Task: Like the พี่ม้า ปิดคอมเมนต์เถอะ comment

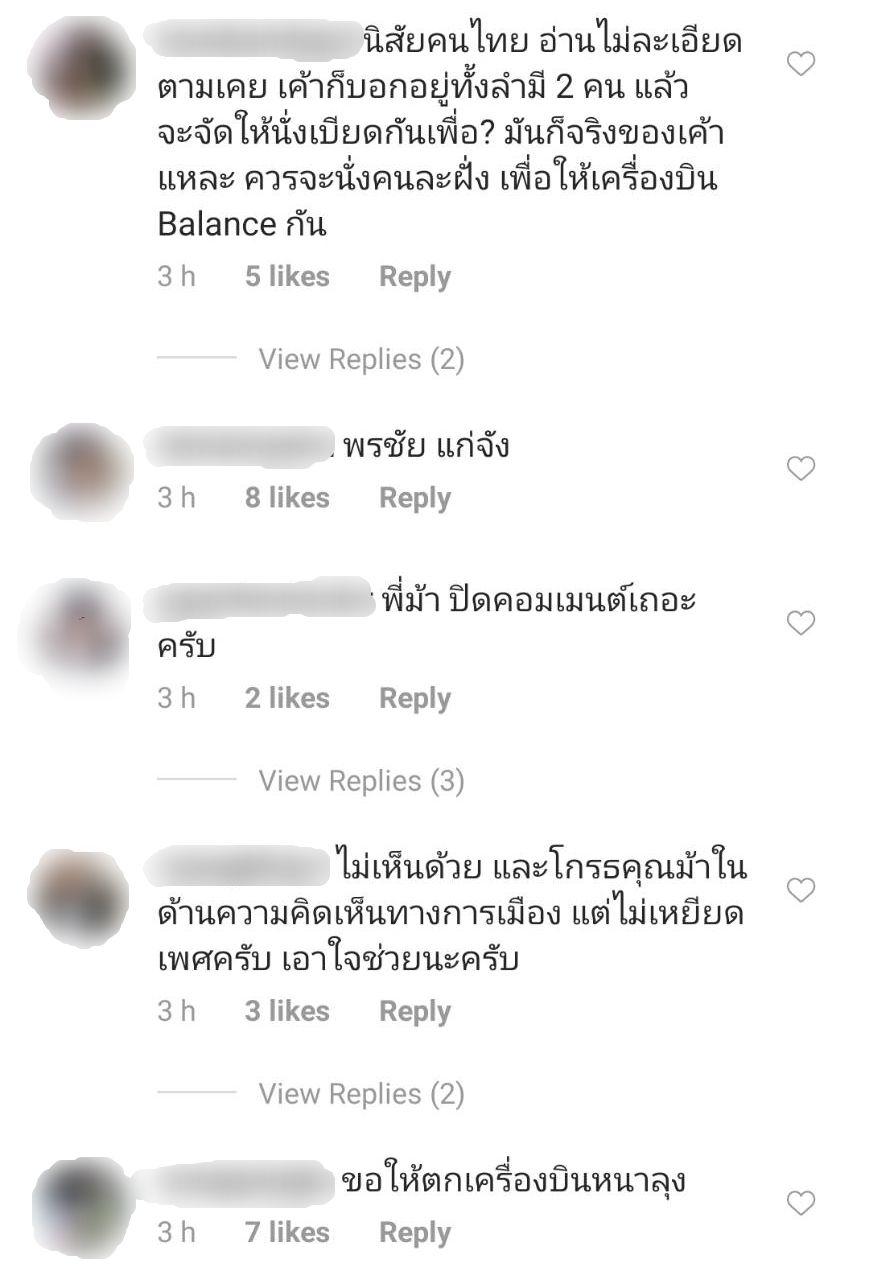Action: tap(801, 623)
